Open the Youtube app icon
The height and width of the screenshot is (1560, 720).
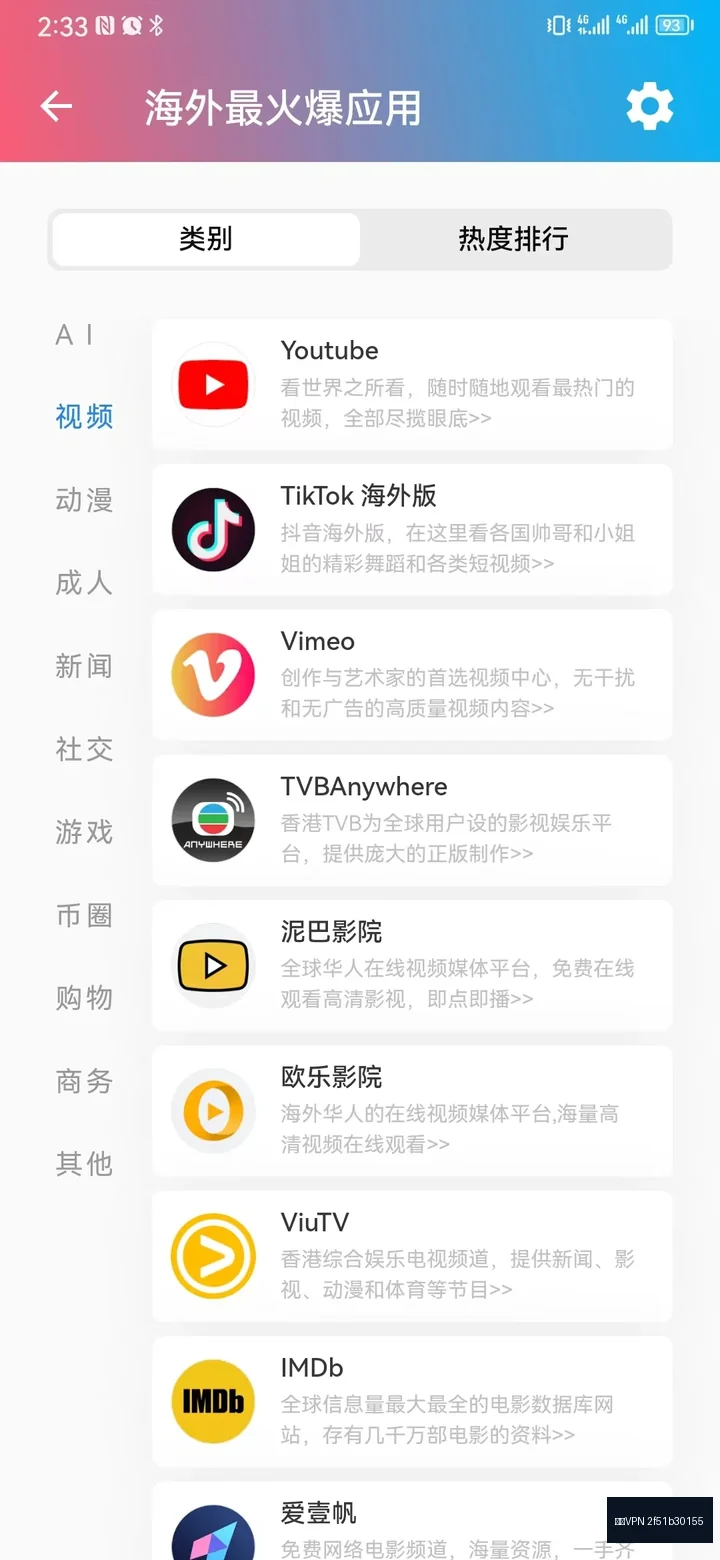pos(213,384)
